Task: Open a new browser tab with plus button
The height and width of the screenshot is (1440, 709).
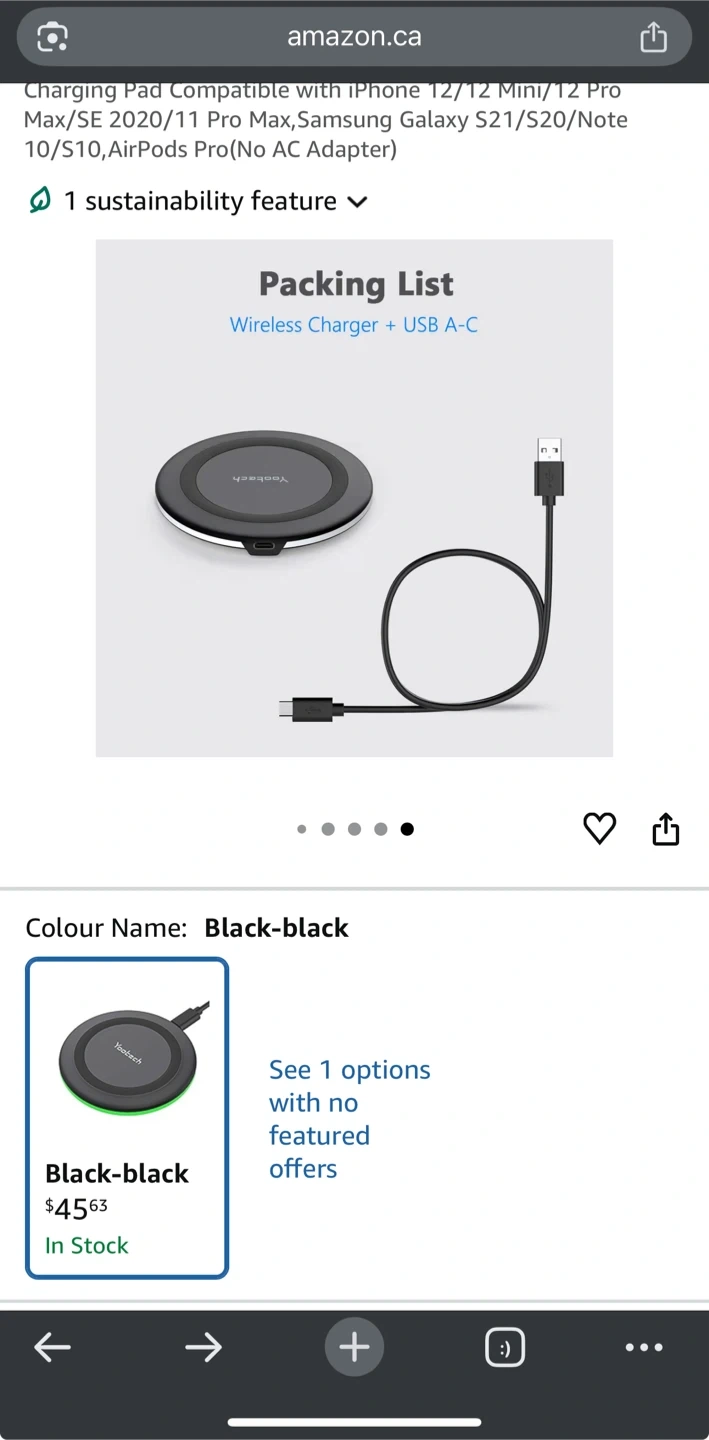Action: tap(354, 1347)
